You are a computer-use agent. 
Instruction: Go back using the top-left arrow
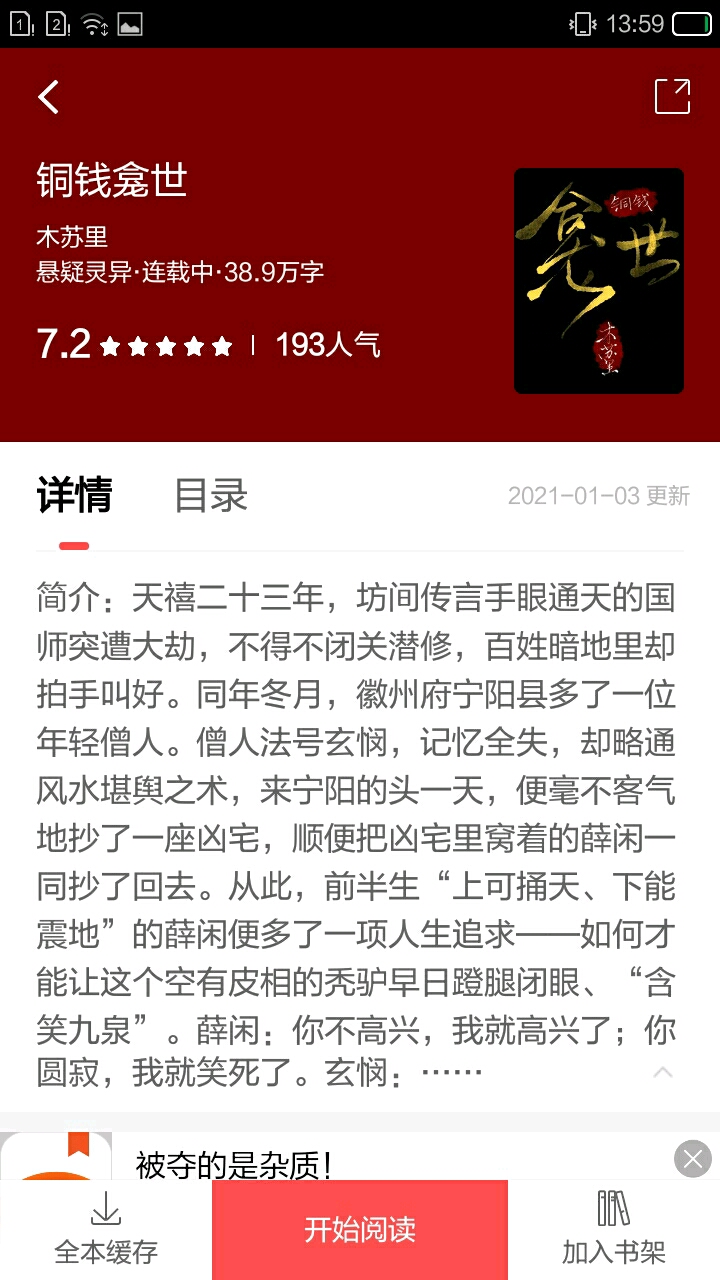pyautogui.click(x=48, y=97)
